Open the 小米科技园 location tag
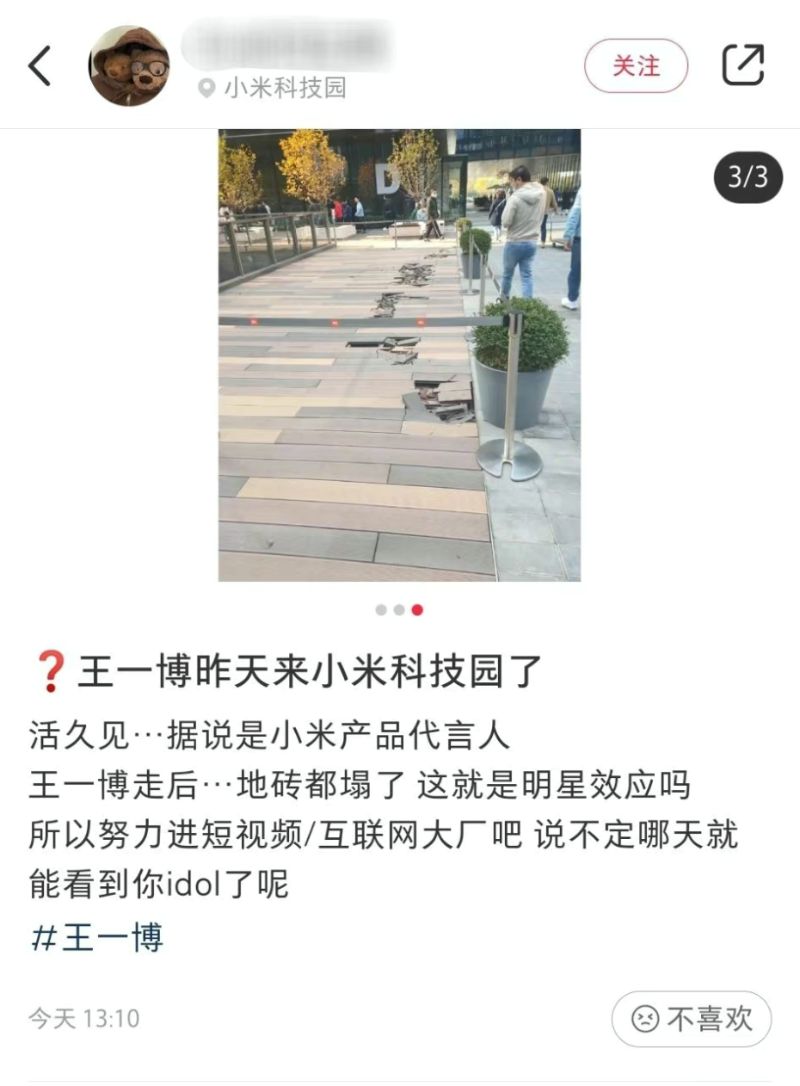The width and height of the screenshot is (800, 1086). [x=273, y=88]
